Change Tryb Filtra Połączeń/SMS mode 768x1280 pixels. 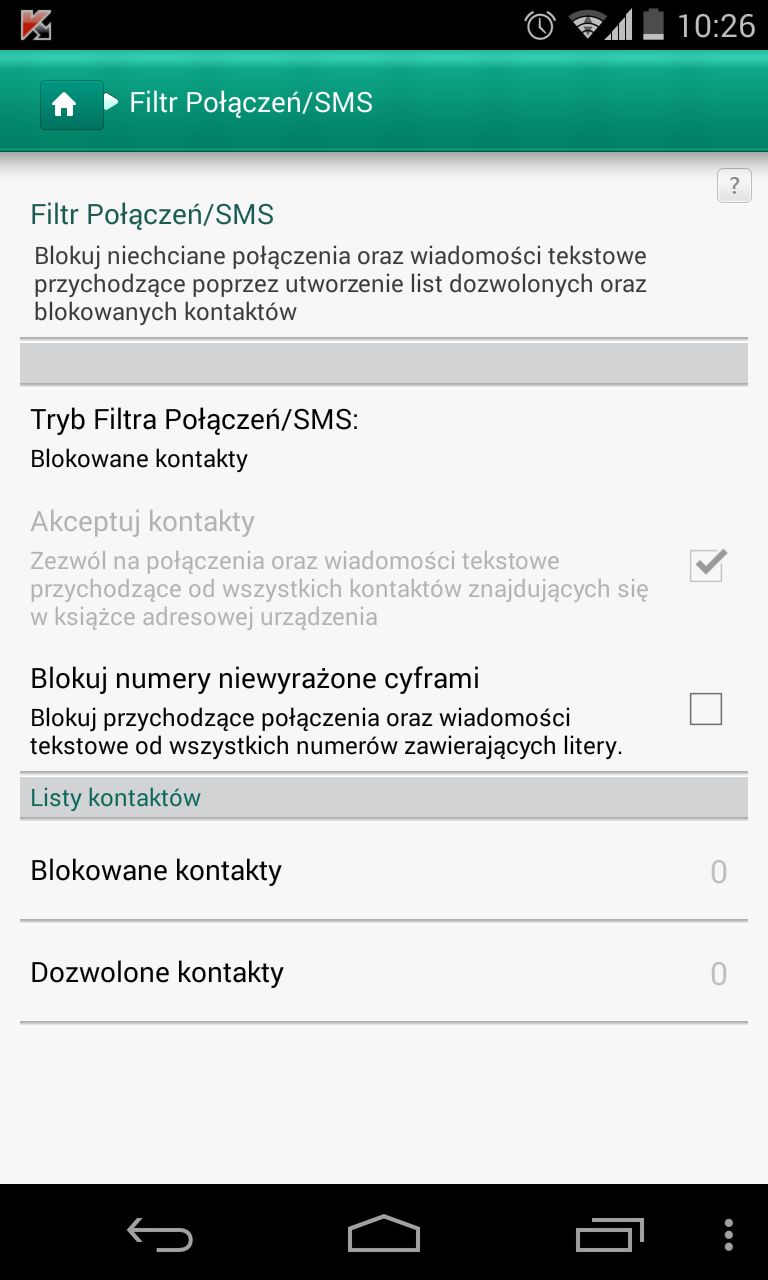tap(384, 438)
